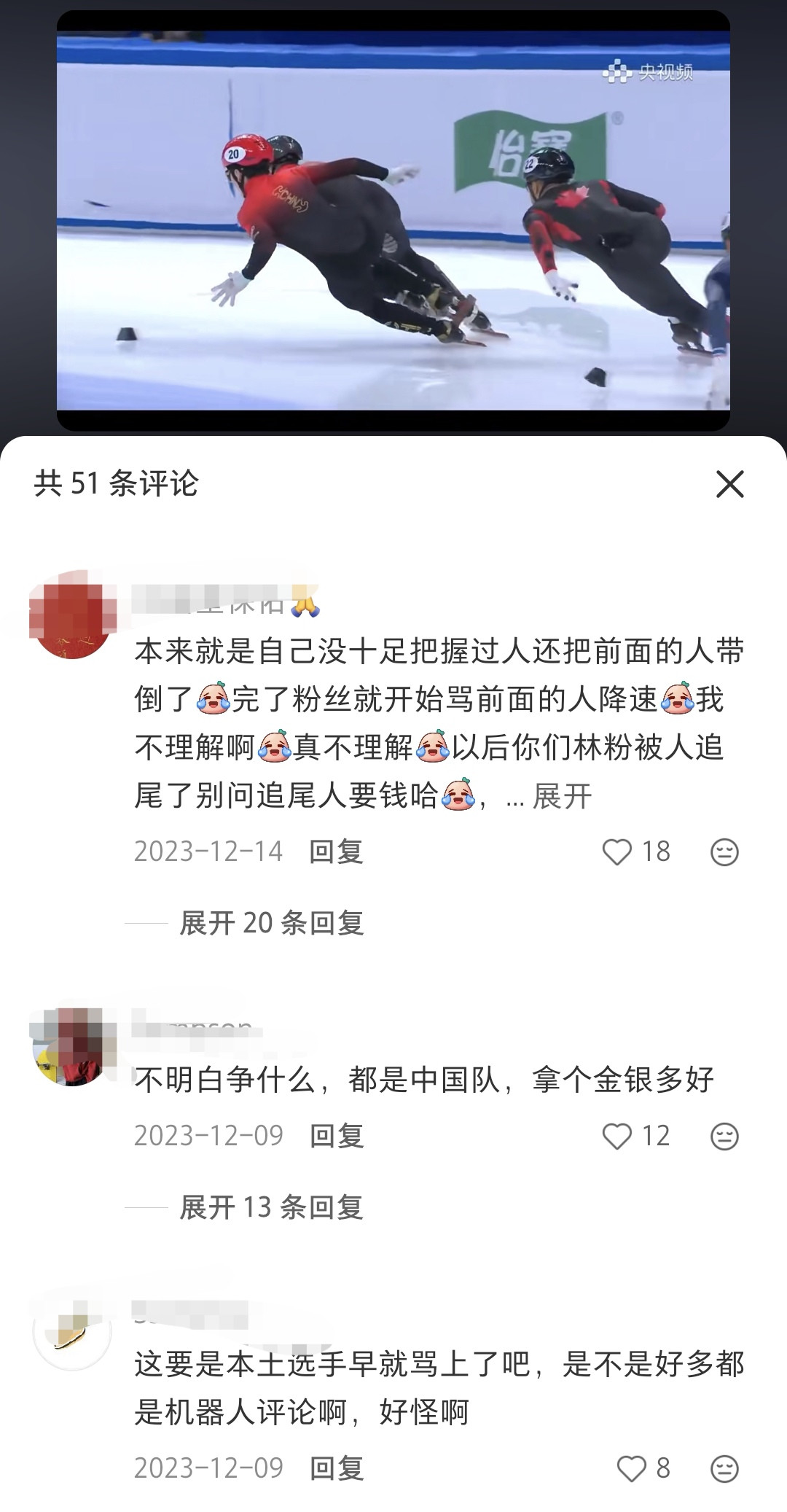Open avatar of 机器人评论 commenter
Image resolution: width=787 pixels, height=1512 pixels.
pyautogui.click(x=72, y=1331)
